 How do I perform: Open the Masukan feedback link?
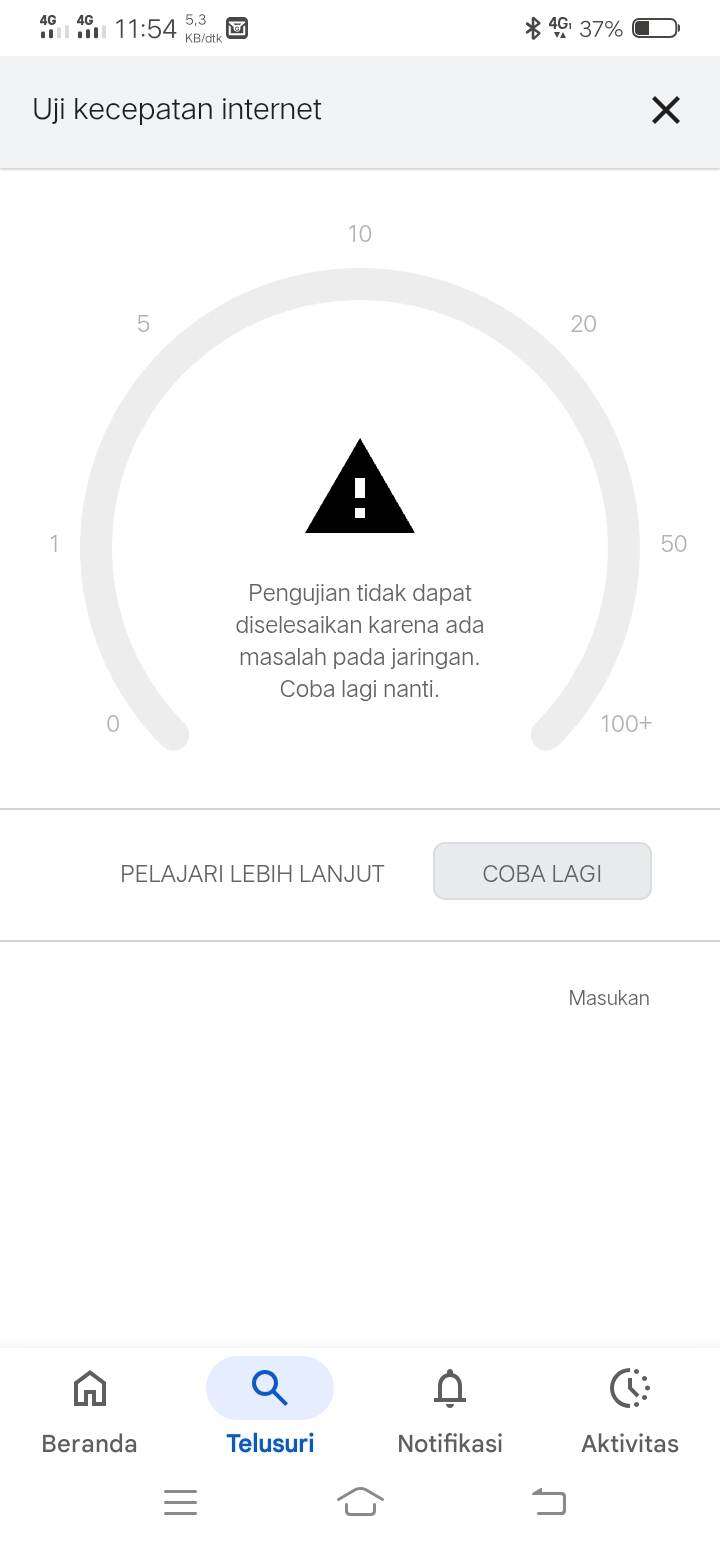point(609,998)
